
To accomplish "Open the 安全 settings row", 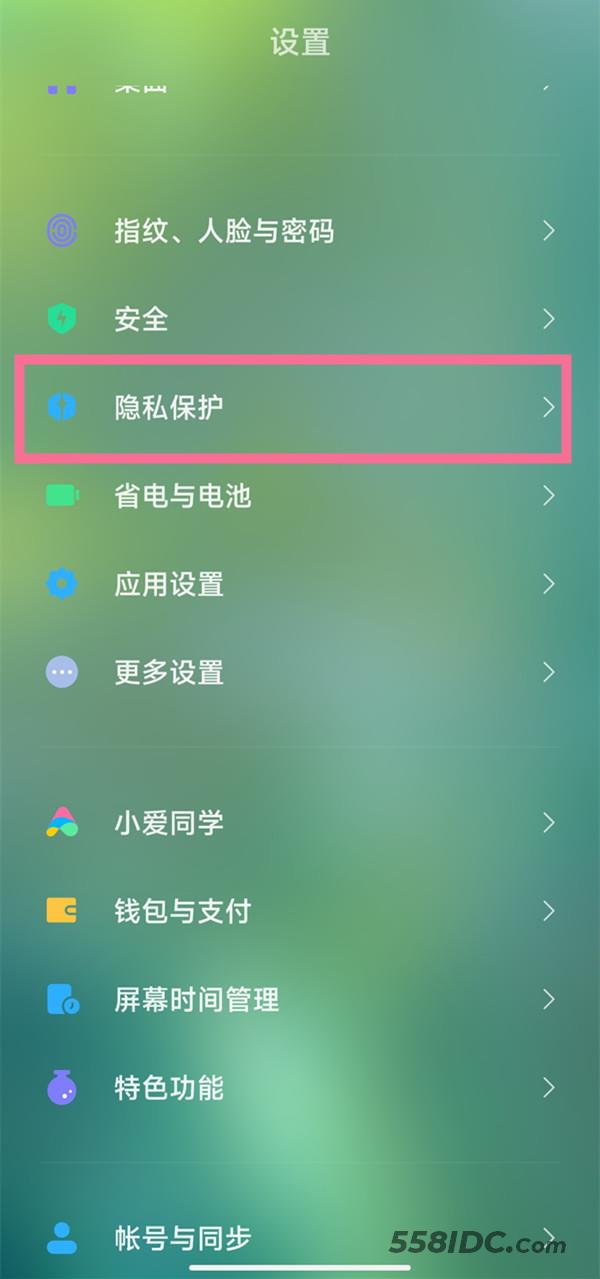I will [x=141, y=320].
